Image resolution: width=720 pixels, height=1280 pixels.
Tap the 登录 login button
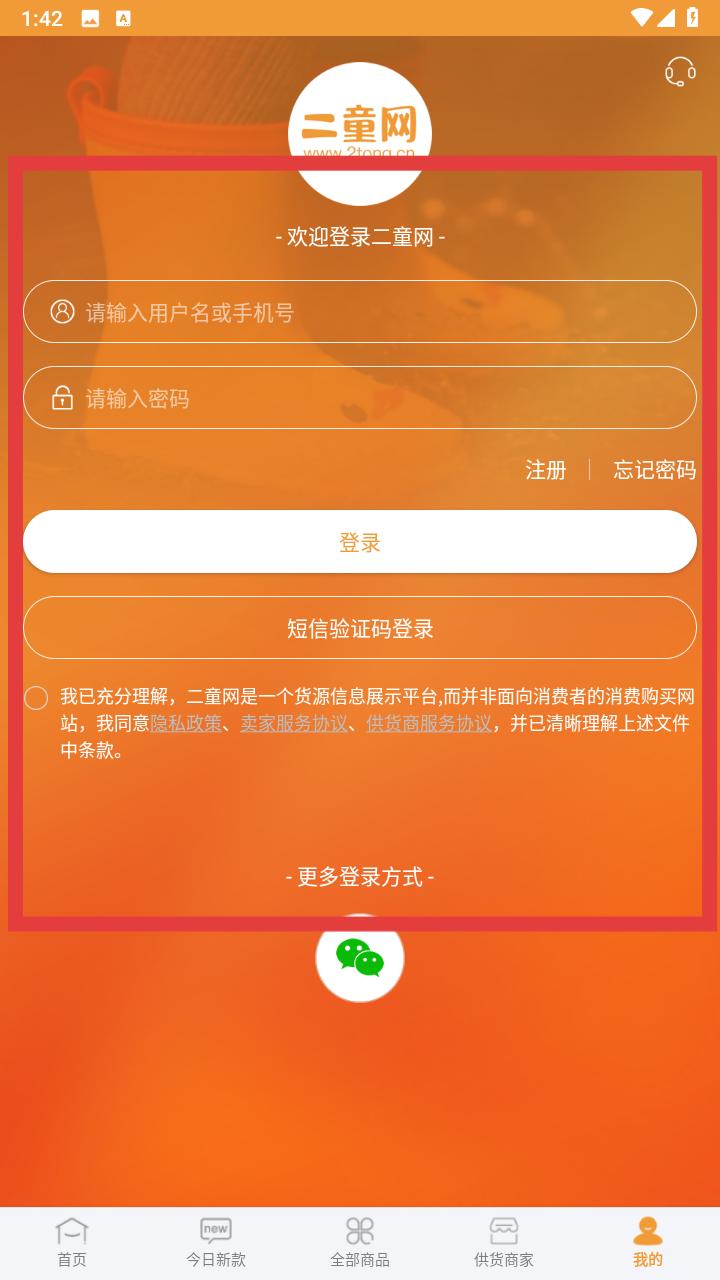360,542
